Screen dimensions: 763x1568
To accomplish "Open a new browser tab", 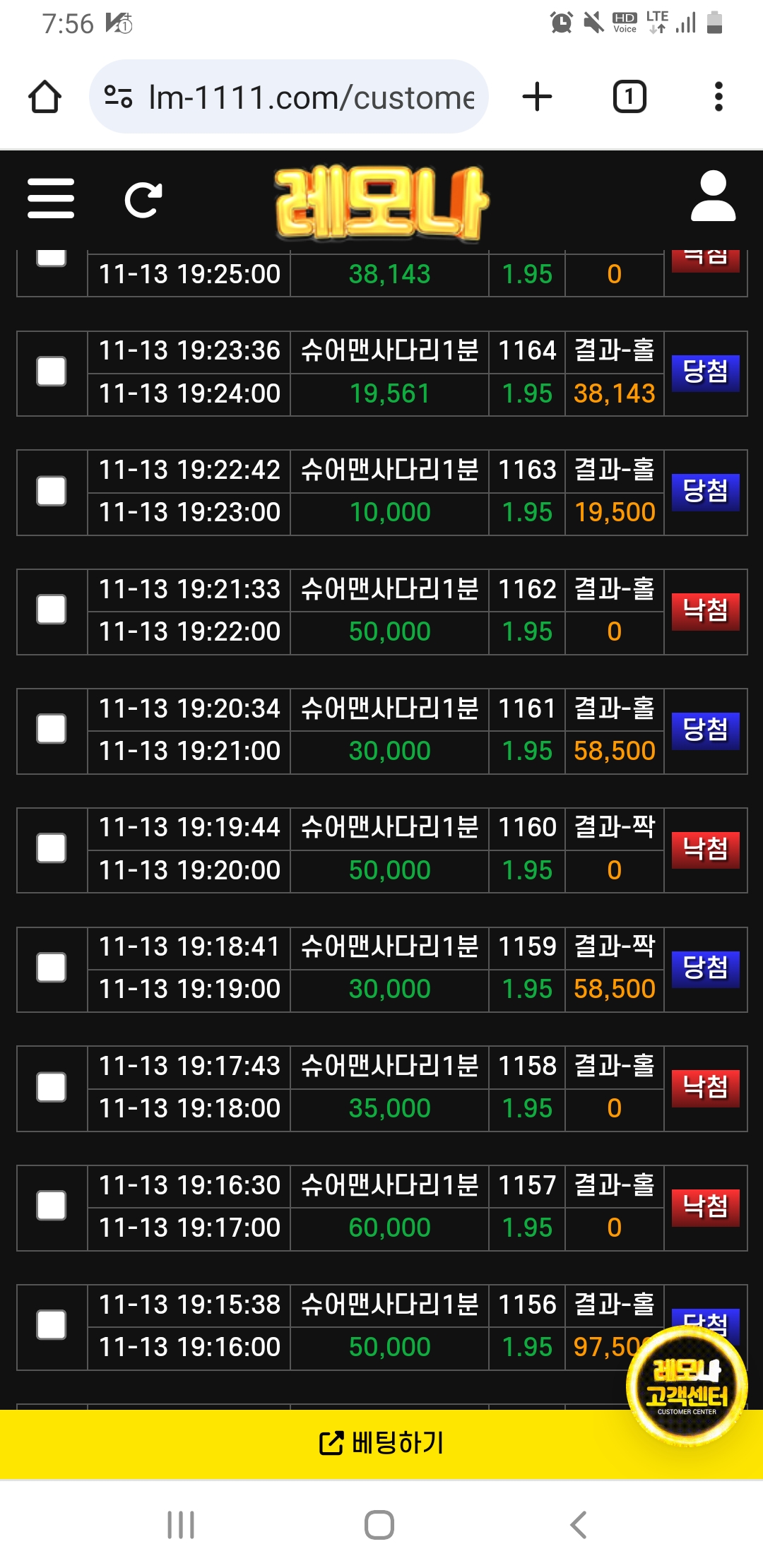I will point(537,97).
